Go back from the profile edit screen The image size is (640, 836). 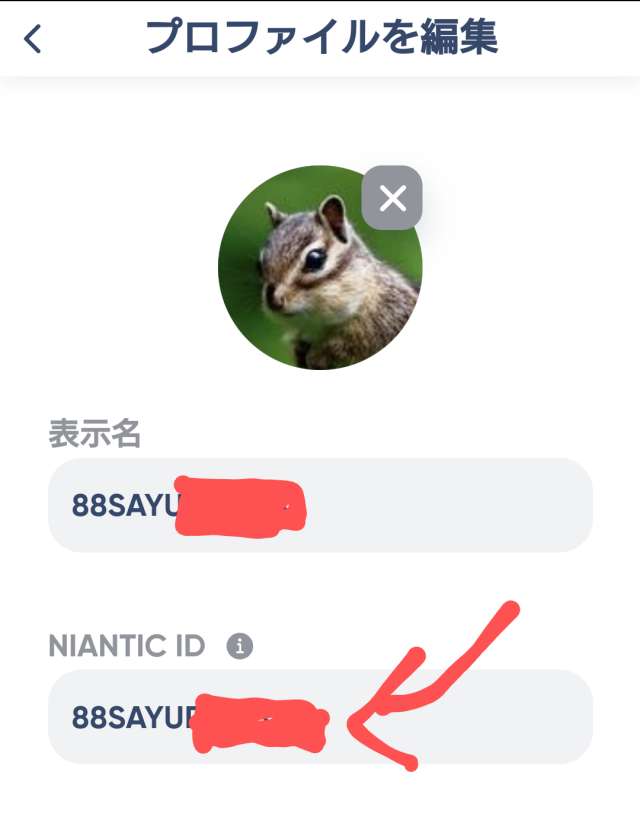tap(33, 39)
